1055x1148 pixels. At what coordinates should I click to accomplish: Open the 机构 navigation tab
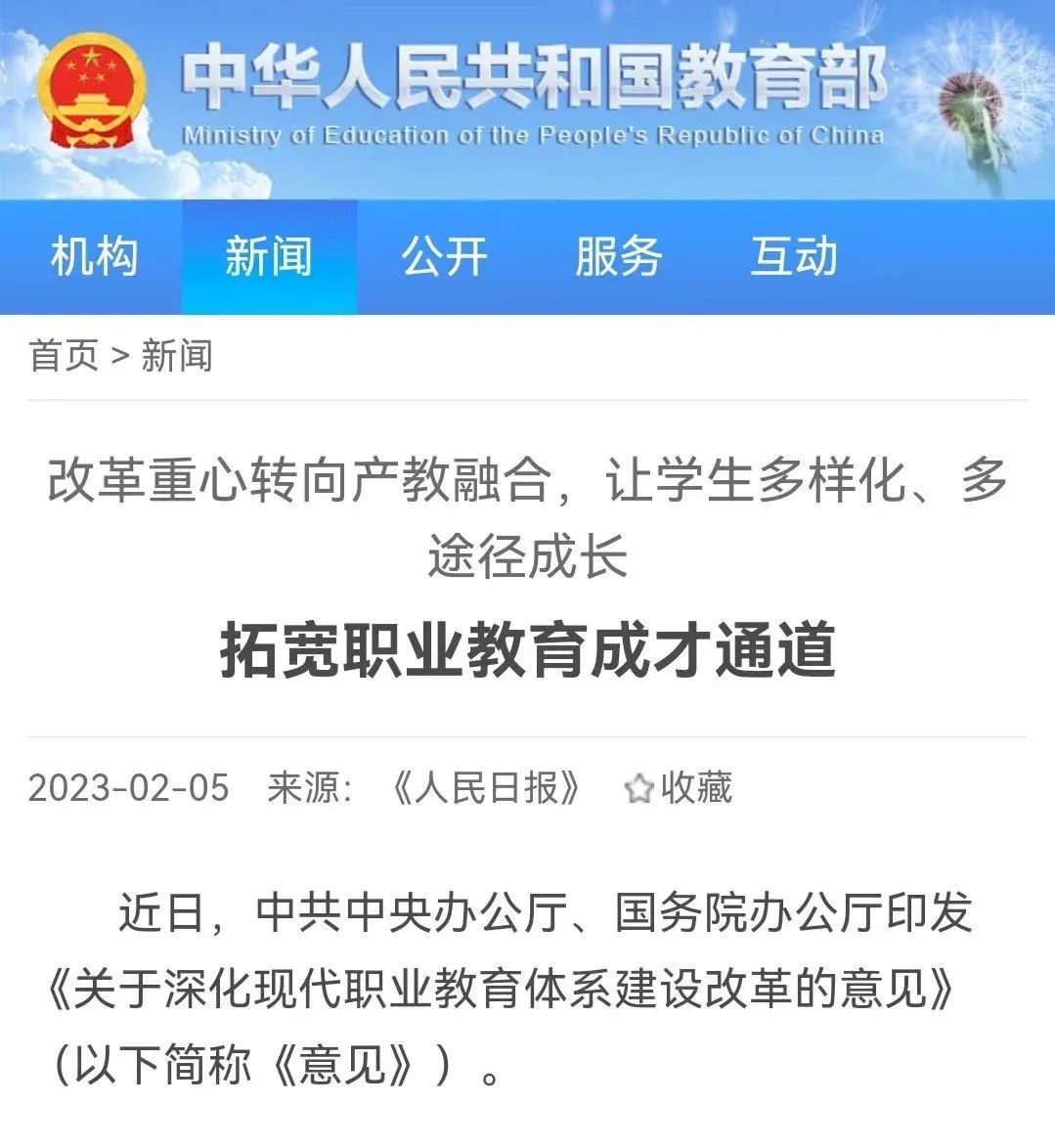94,257
